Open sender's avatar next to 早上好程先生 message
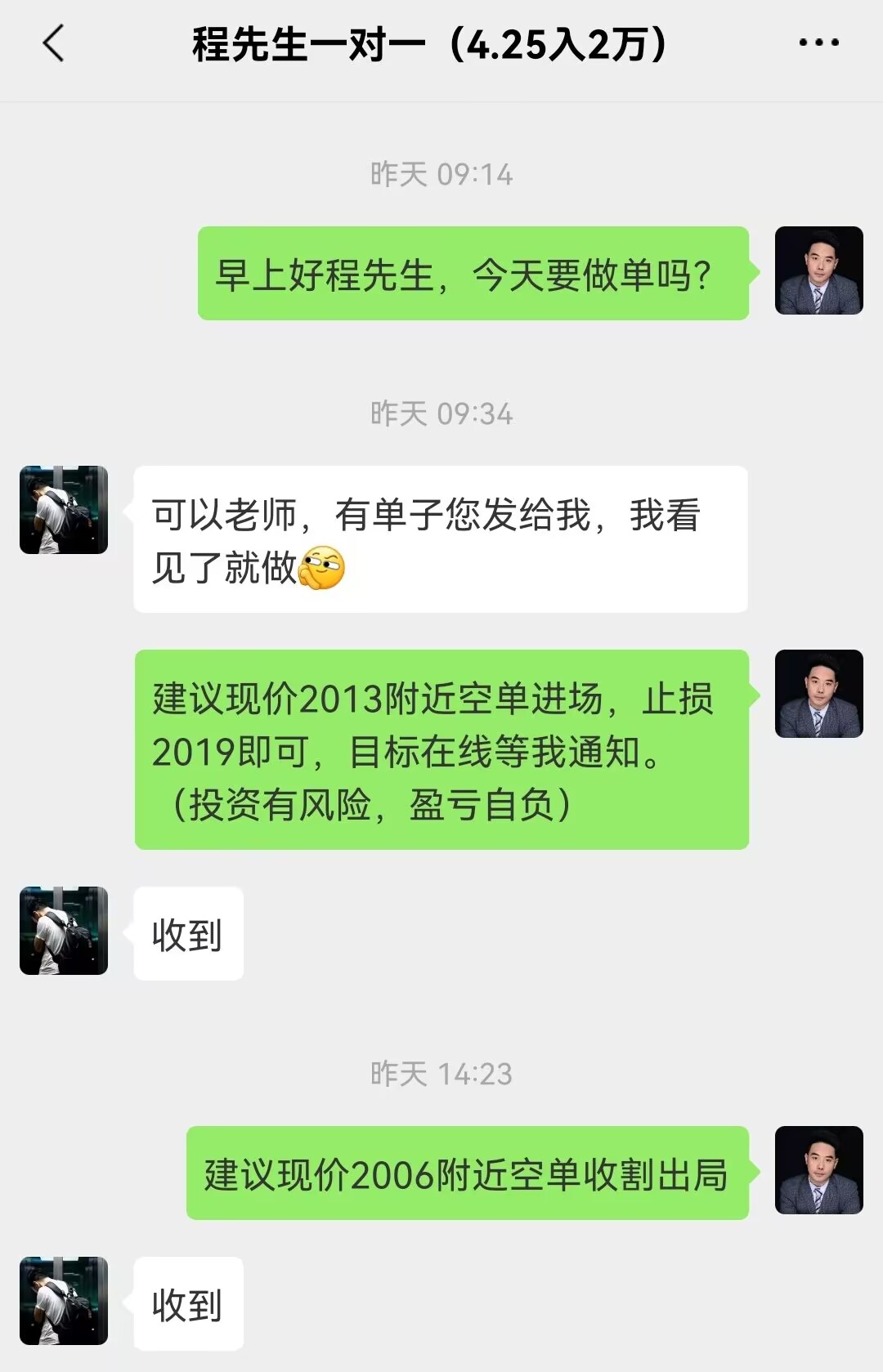Image resolution: width=883 pixels, height=1372 pixels. (818, 270)
